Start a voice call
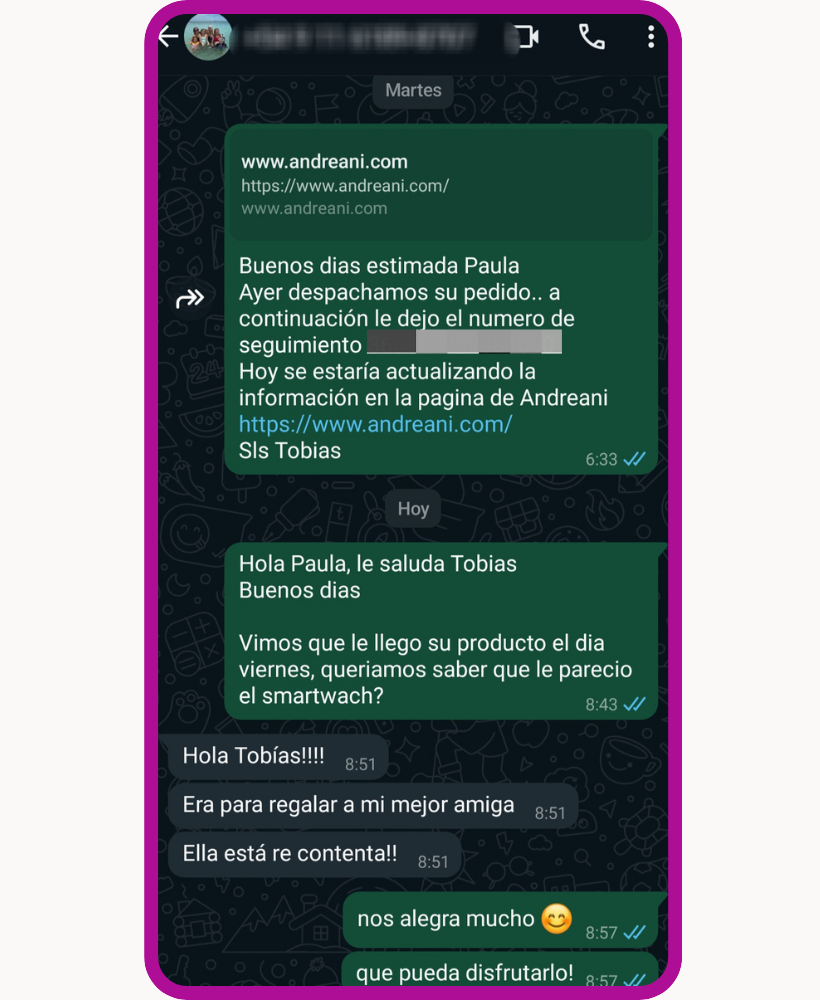Image resolution: width=820 pixels, height=1000 pixels. [x=591, y=38]
